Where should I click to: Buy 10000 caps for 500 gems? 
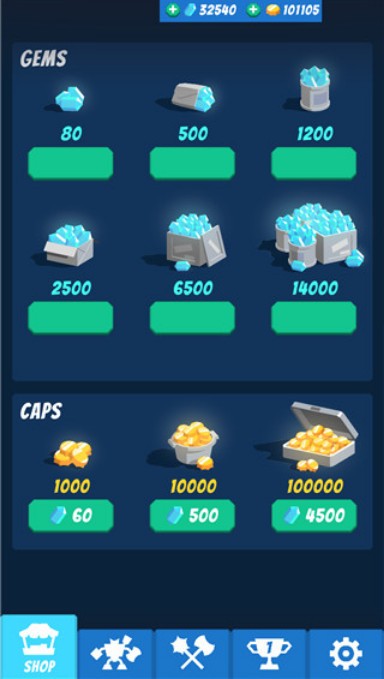[192, 515]
